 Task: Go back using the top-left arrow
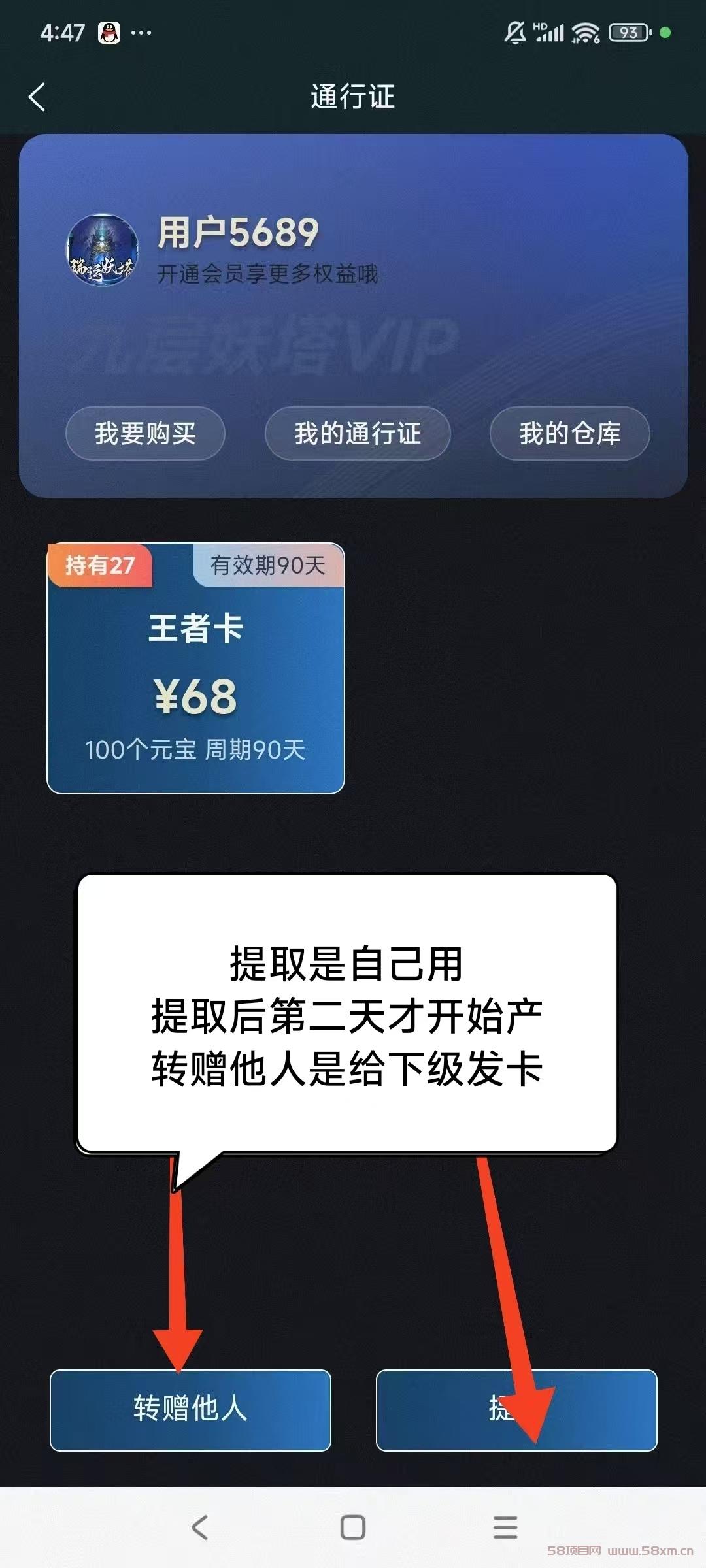point(37,97)
